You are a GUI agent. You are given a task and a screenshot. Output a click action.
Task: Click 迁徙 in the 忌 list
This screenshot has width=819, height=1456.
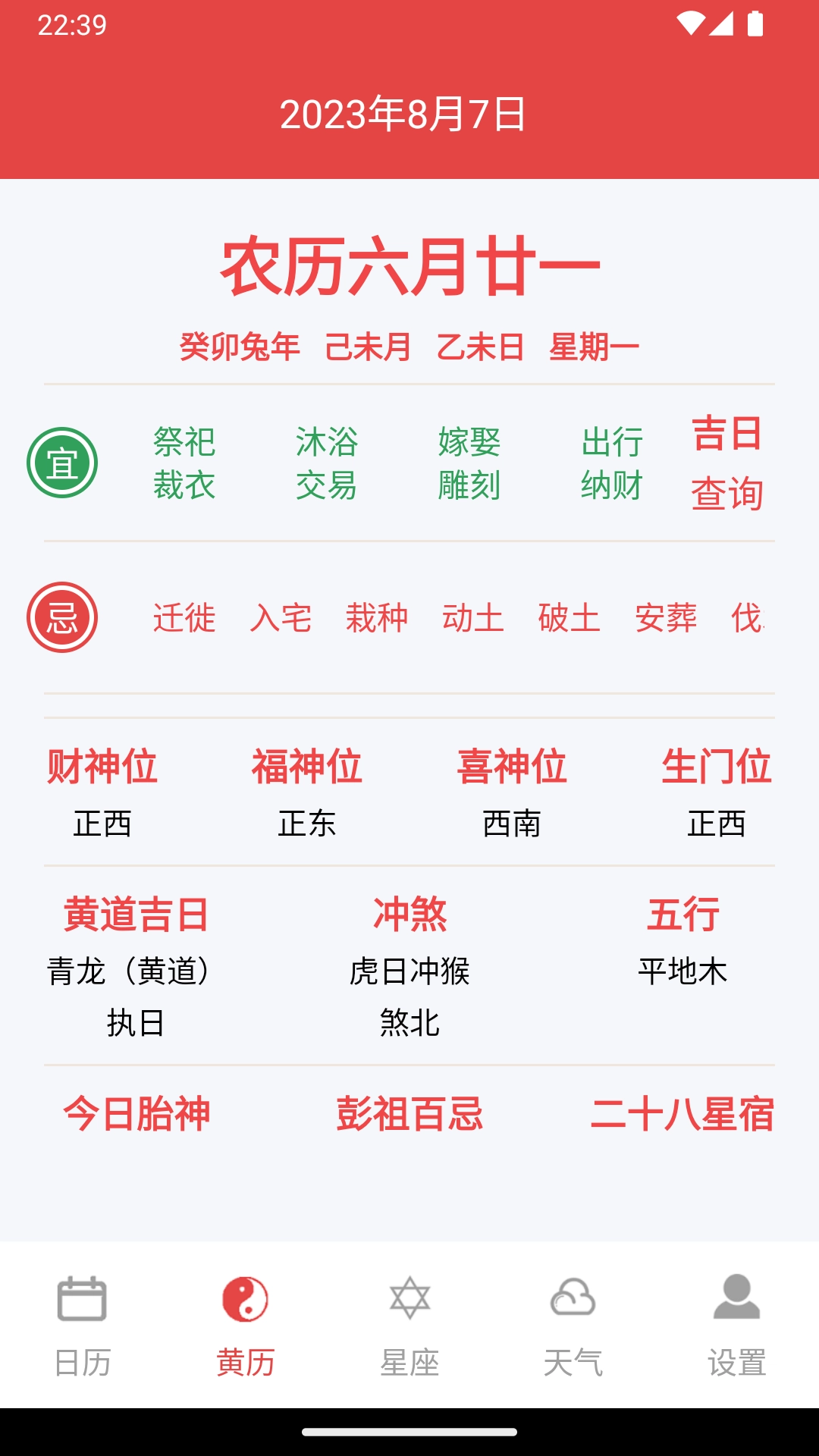click(x=184, y=618)
